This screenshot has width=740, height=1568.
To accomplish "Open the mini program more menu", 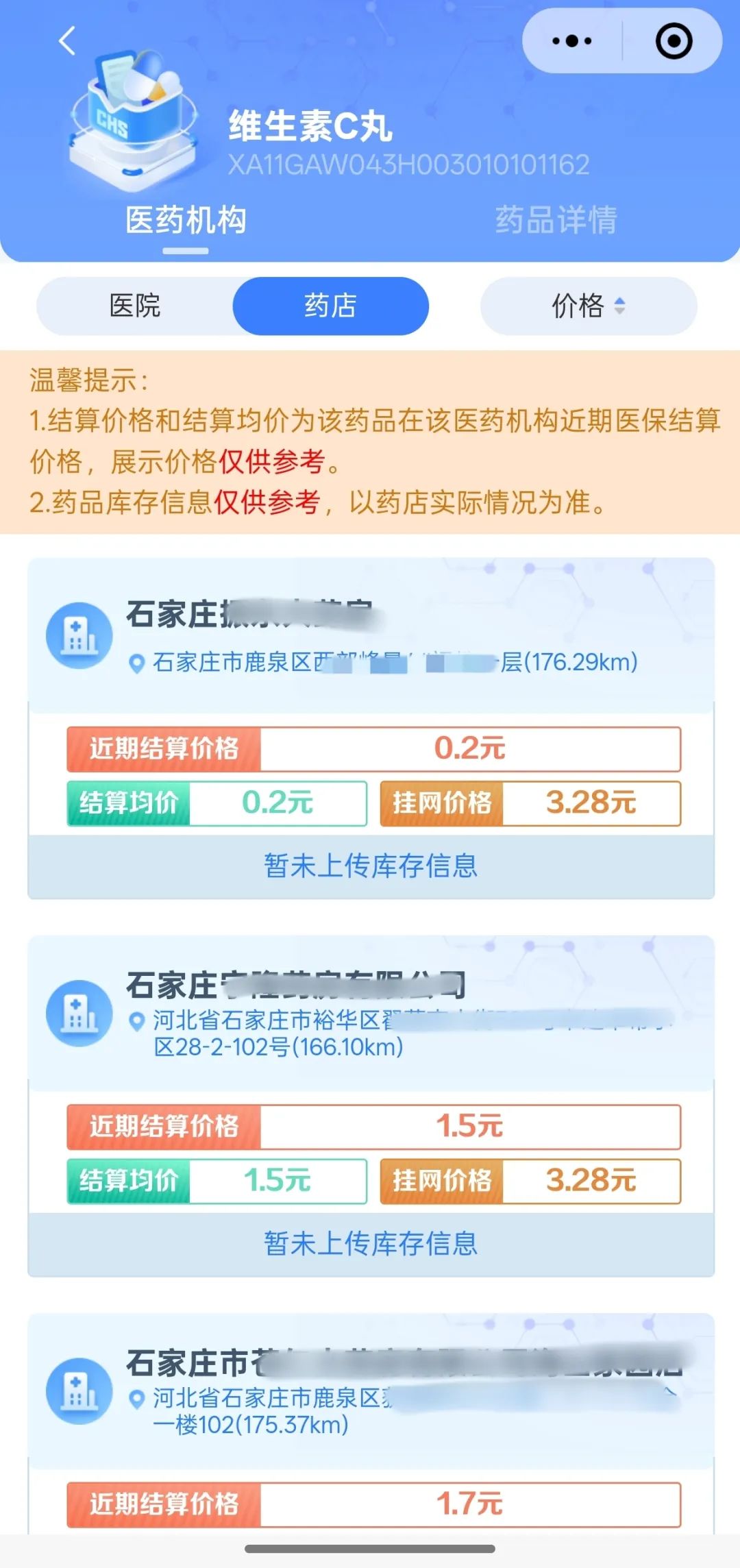I will [571, 41].
